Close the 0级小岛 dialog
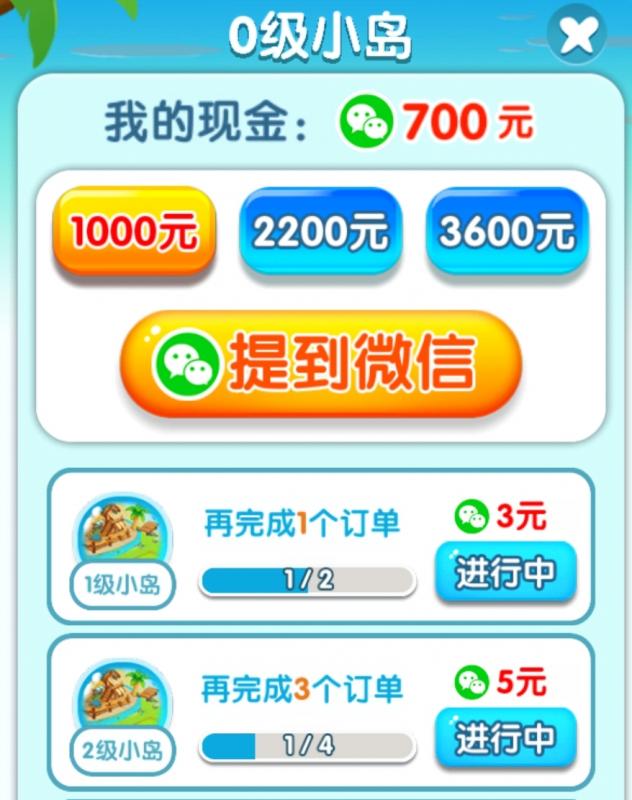Viewport: 632px width, 800px height. tap(579, 36)
